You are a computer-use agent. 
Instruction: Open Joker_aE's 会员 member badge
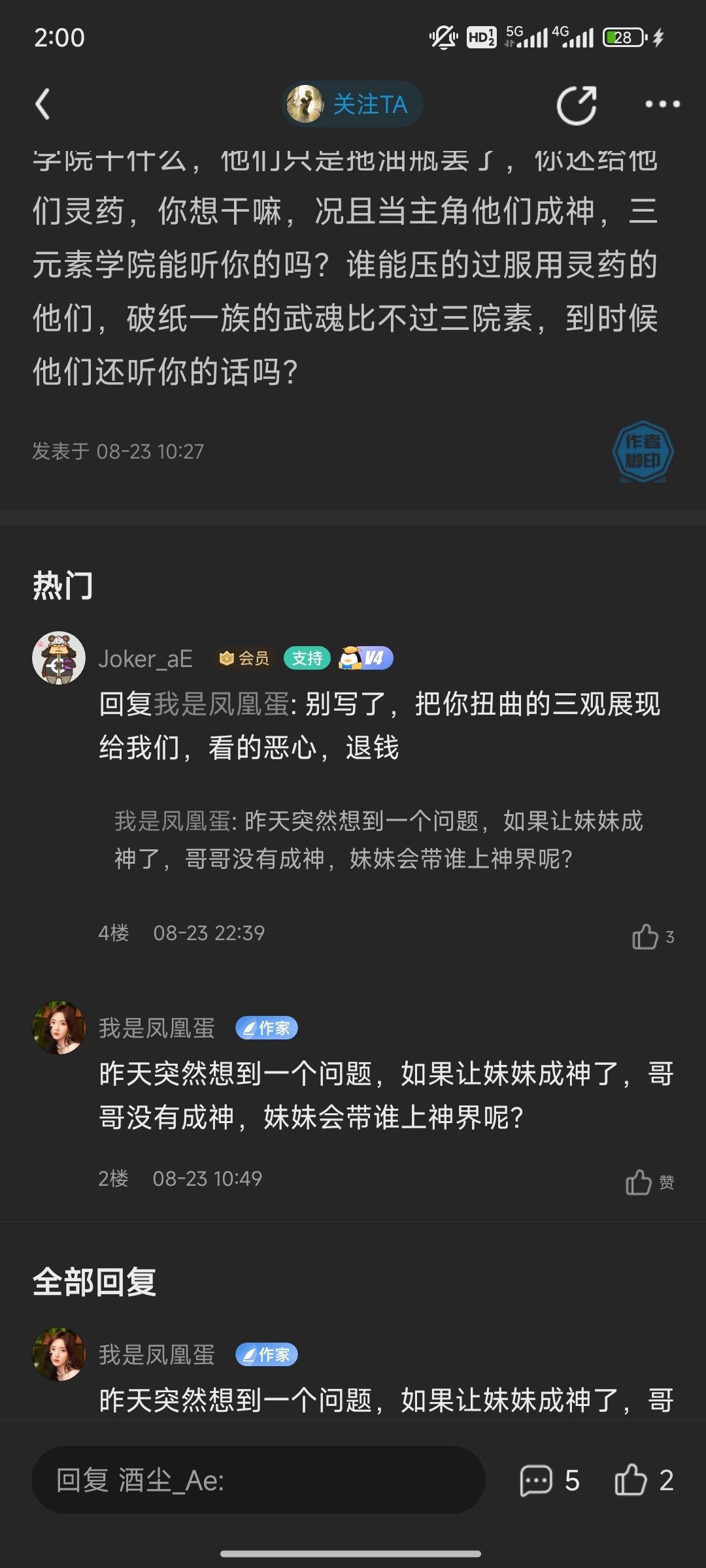(x=244, y=658)
